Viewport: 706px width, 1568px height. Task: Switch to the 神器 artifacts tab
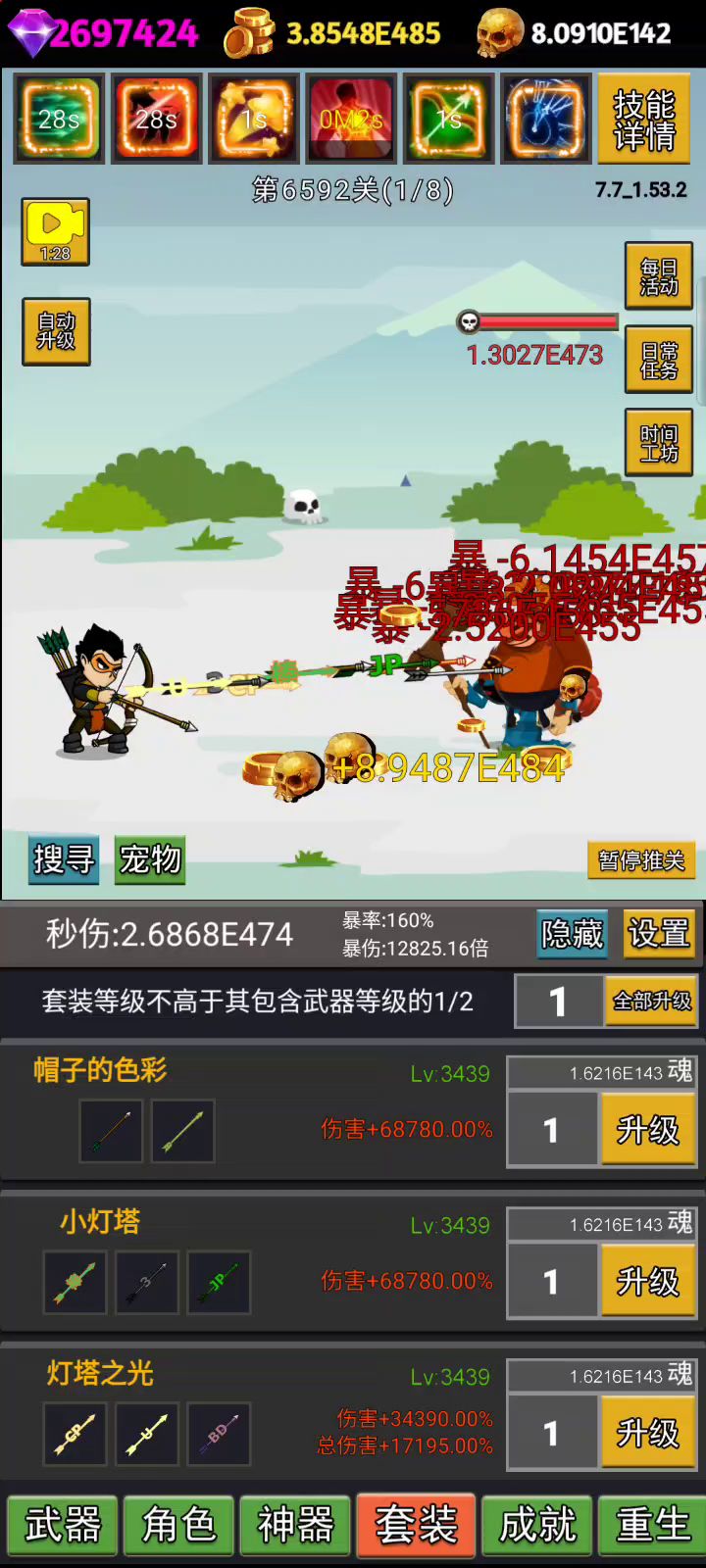pyautogui.click(x=295, y=1525)
